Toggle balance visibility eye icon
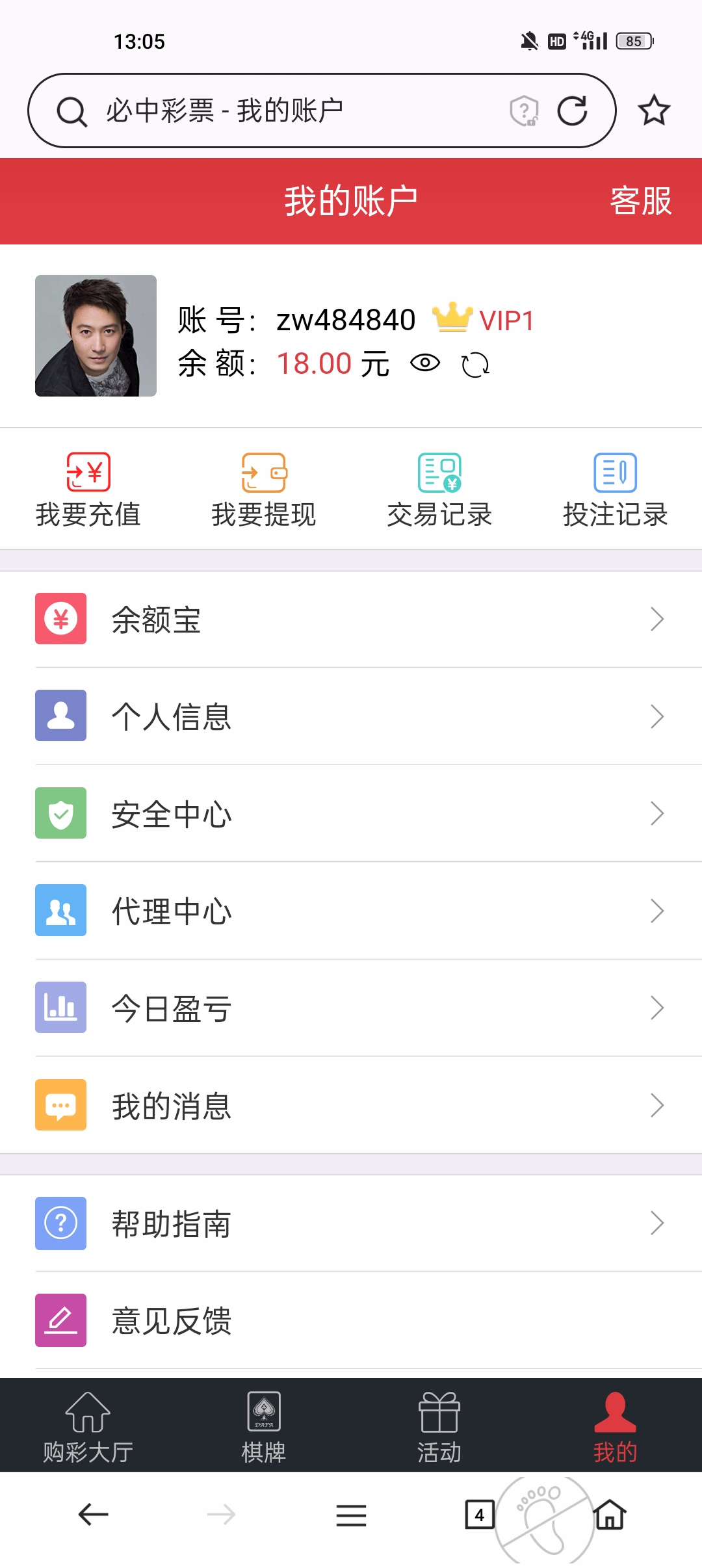Viewport: 702px width, 1568px height. coord(425,363)
